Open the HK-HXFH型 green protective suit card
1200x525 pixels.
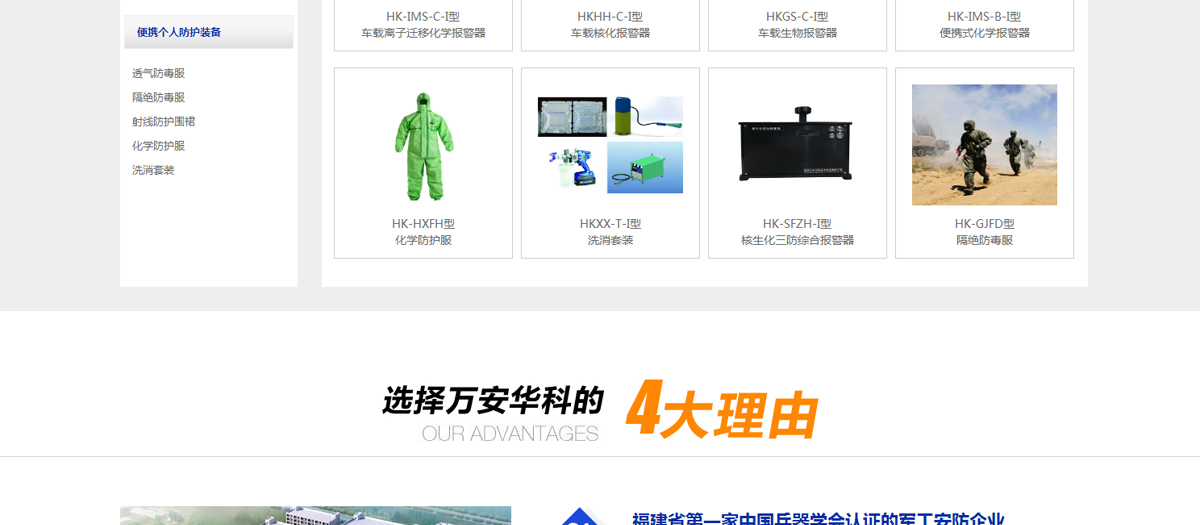pos(423,163)
